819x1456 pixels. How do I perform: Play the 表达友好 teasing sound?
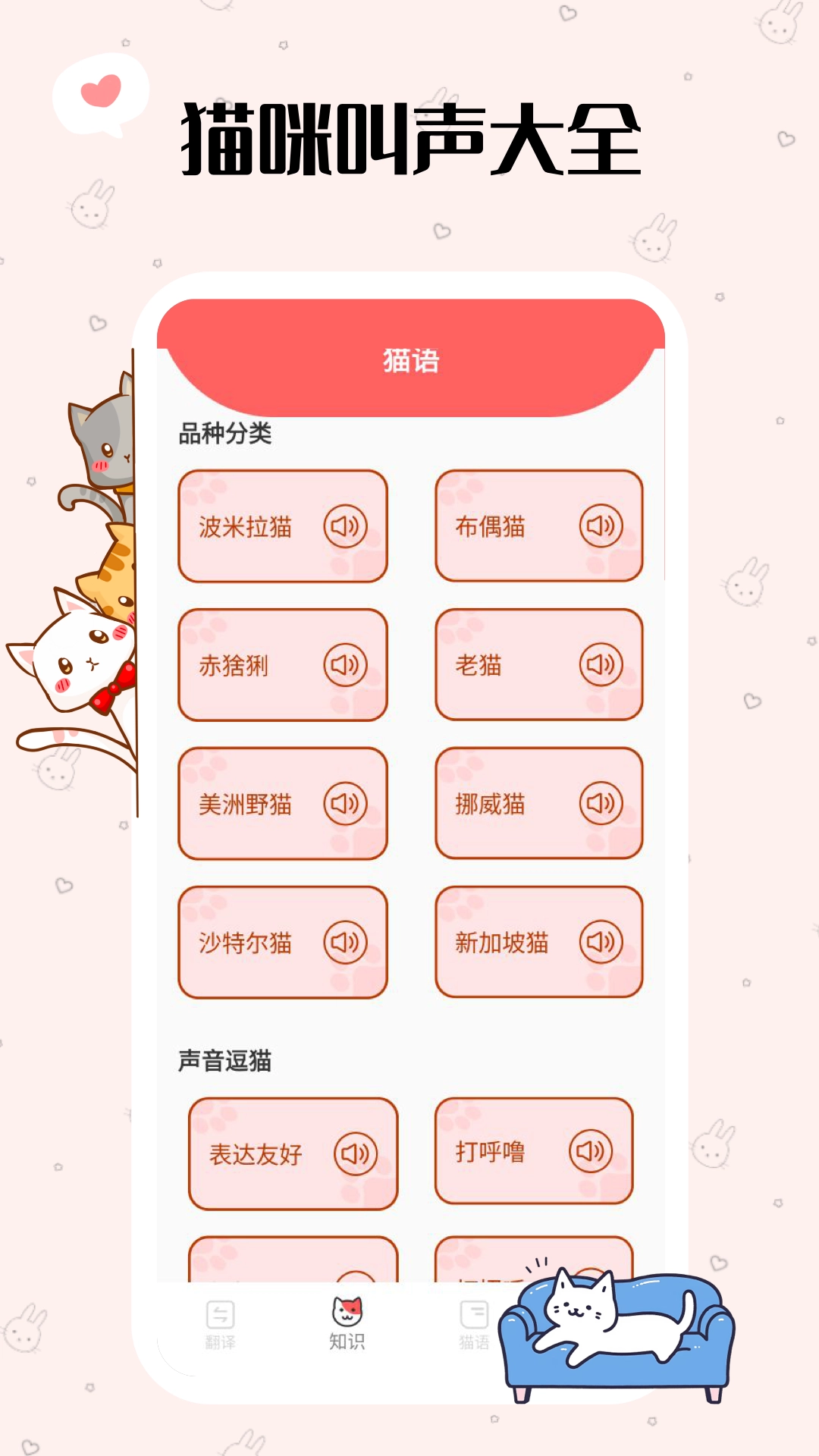click(356, 1153)
